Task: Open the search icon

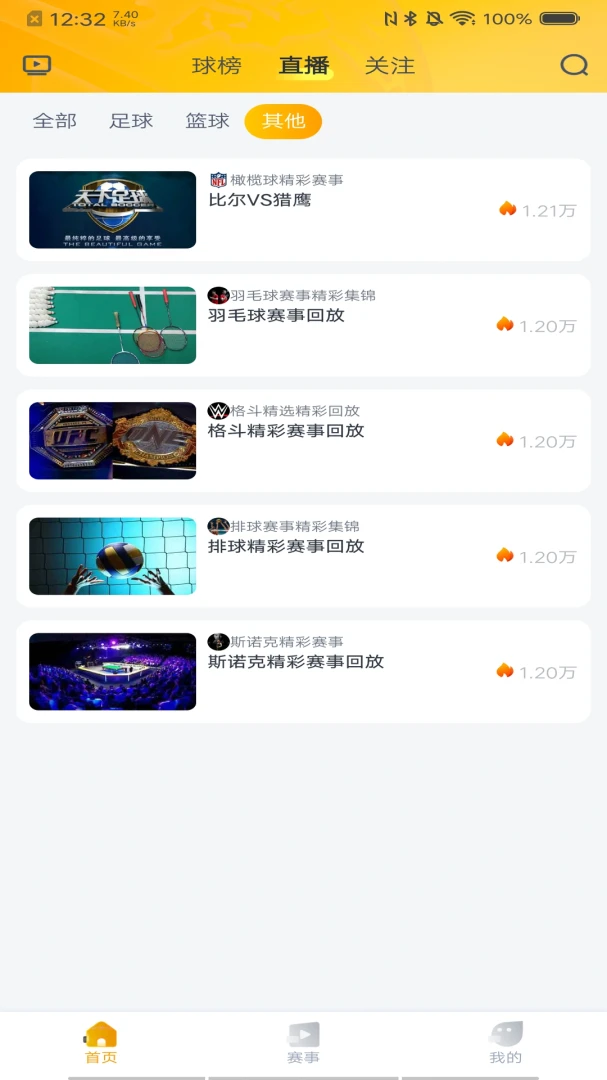Action: click(573, 65)
